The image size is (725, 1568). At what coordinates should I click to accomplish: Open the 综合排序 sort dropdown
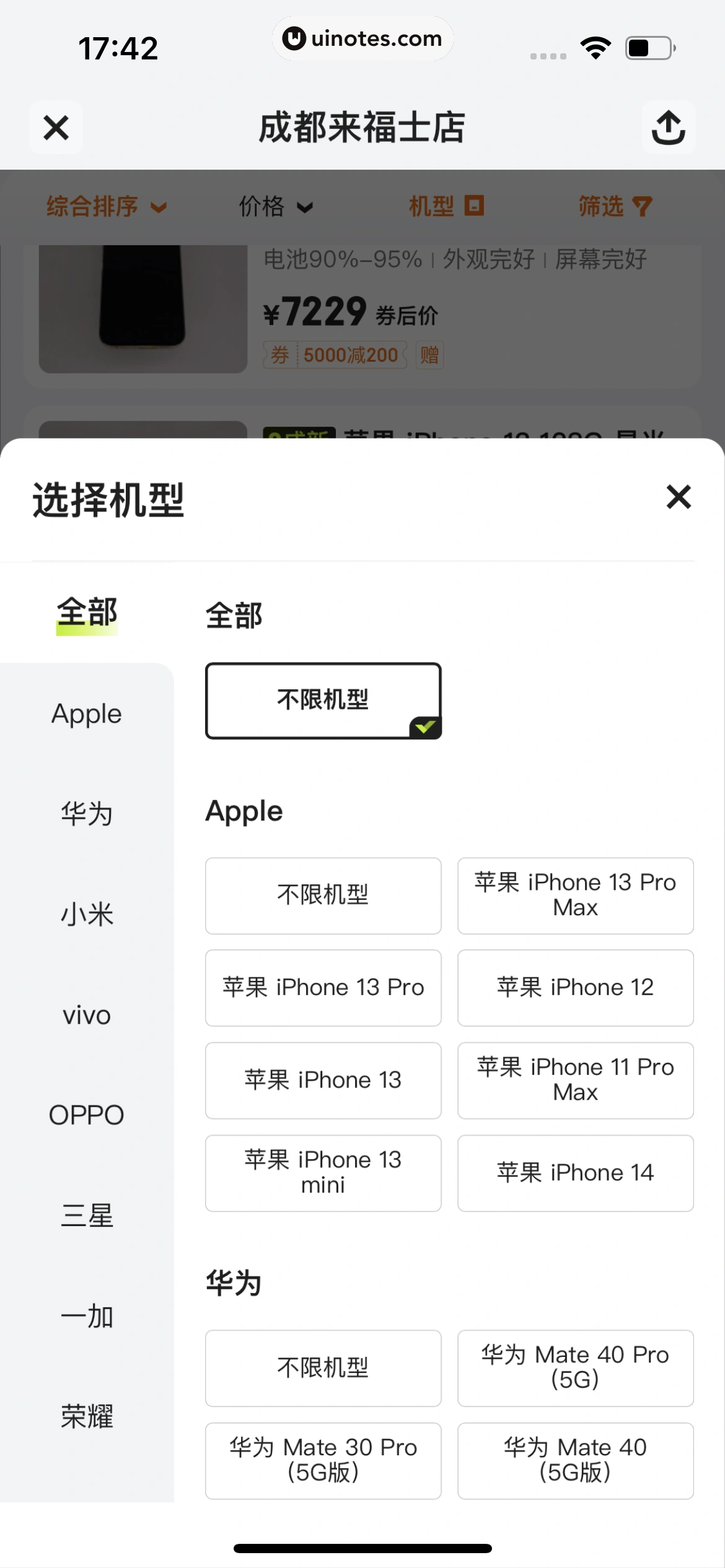pos(107,206)
